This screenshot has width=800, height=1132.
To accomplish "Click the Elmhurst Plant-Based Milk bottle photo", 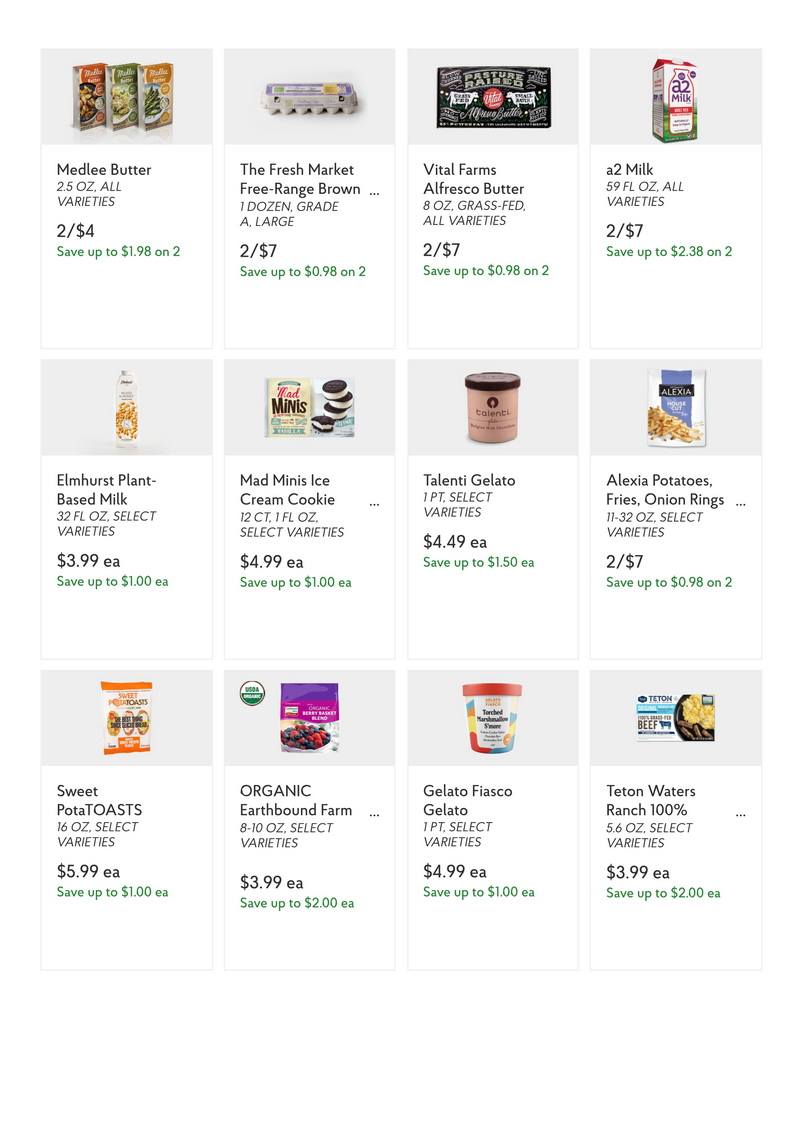I will pyautogui.click(x=126, y=406).
